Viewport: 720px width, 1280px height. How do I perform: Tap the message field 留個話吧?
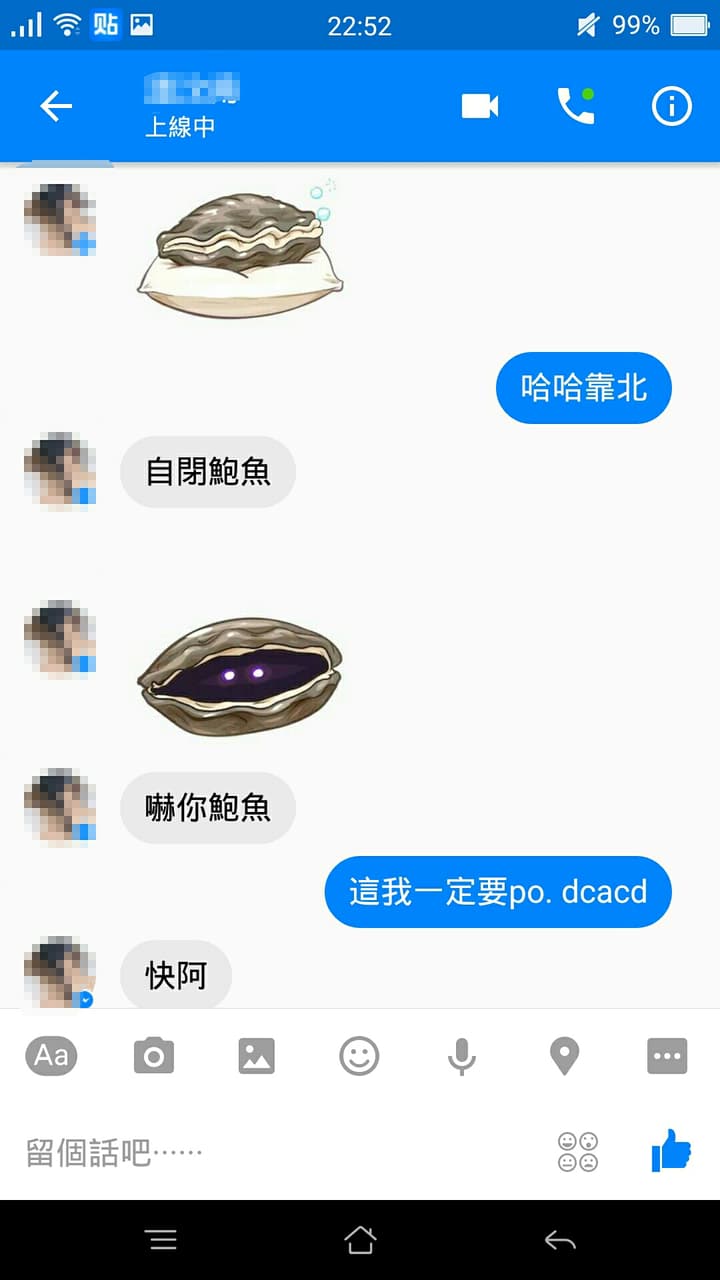[280, 1152]
